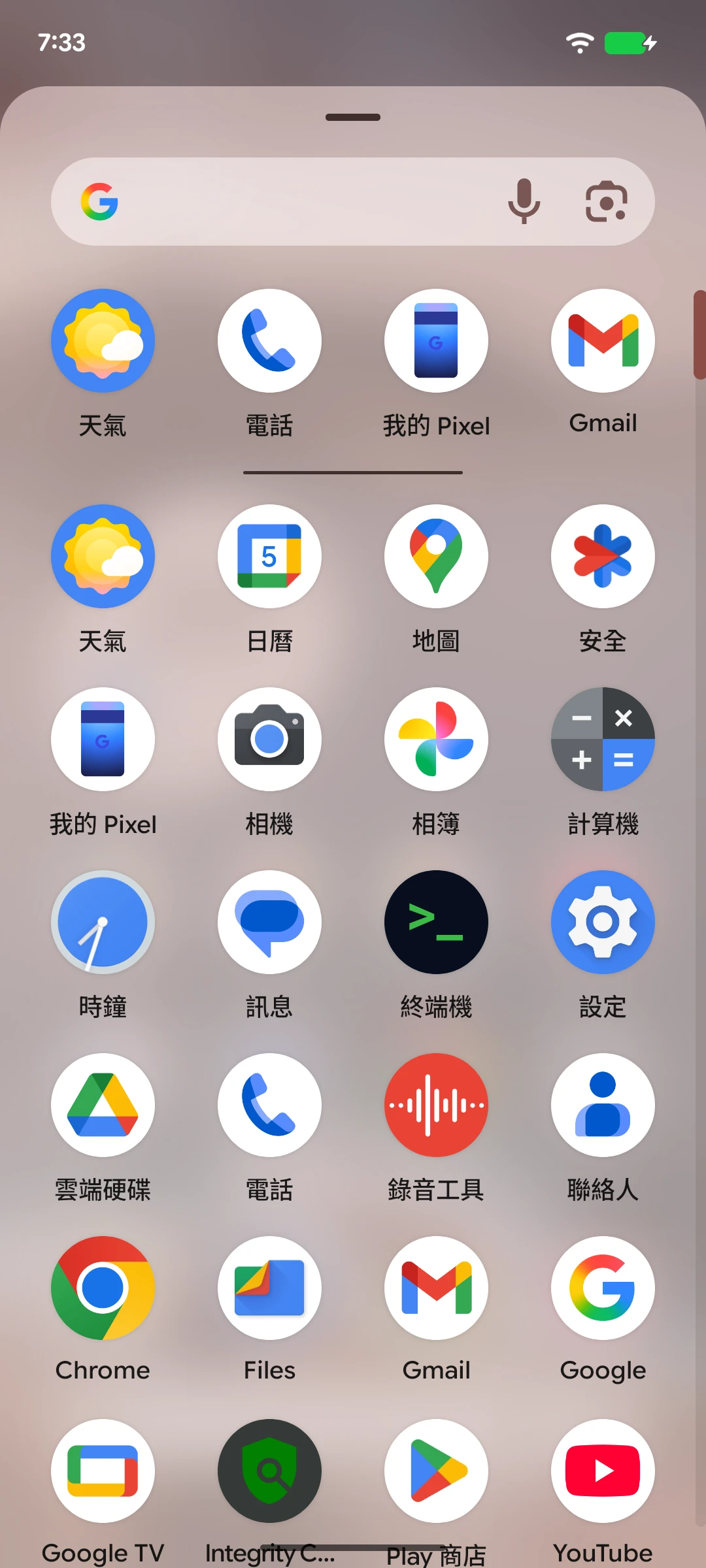Viewport: 706px width, 1568px height.
Task: Open the 計算機 calculator
Action: click(603, 740)
